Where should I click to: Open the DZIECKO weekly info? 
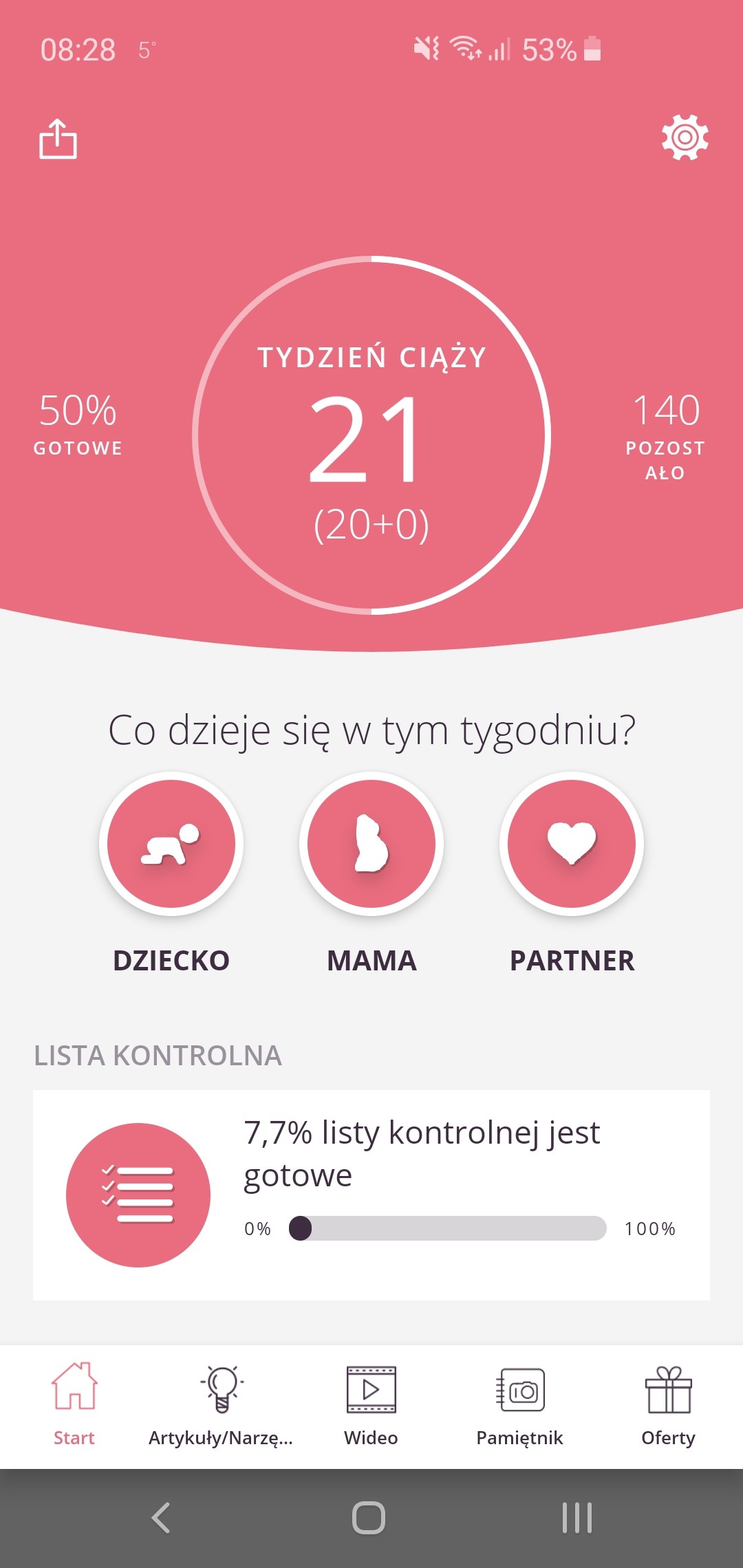[171, 844]
